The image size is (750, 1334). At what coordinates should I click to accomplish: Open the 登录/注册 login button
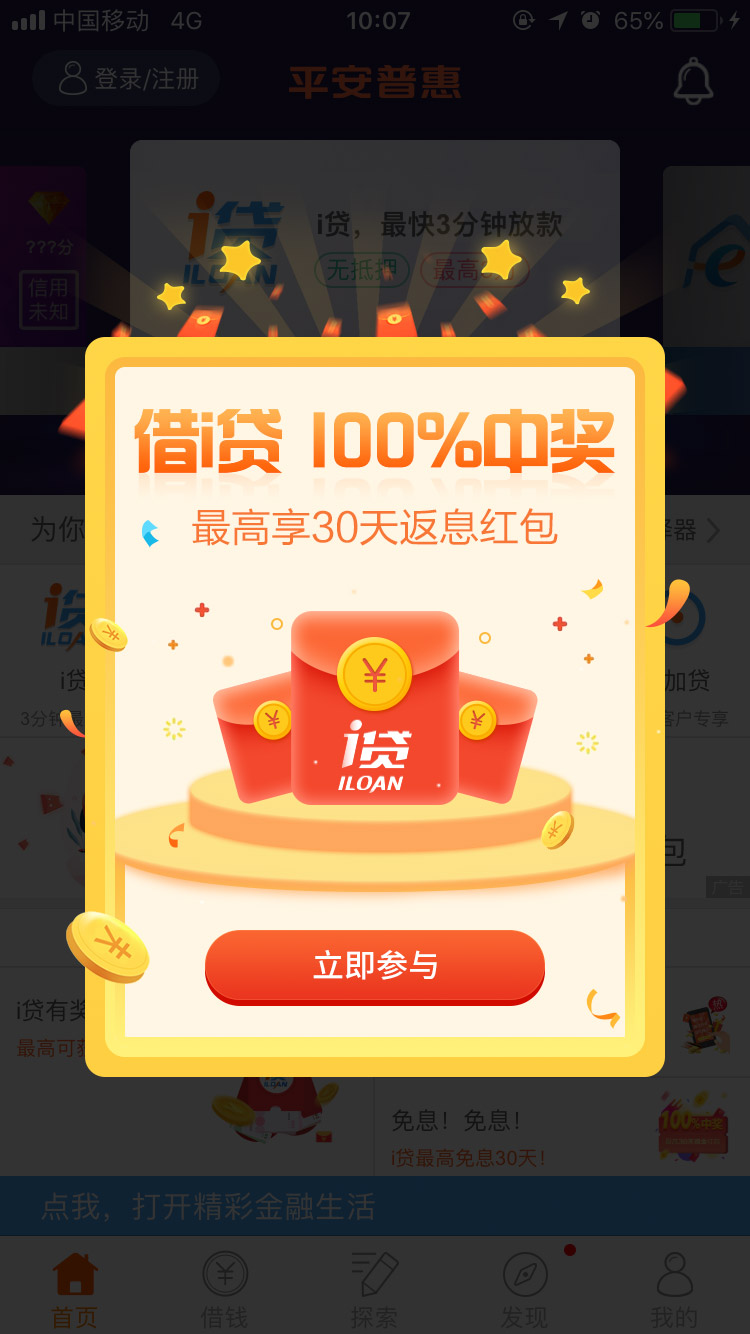[x=127, y=79]
